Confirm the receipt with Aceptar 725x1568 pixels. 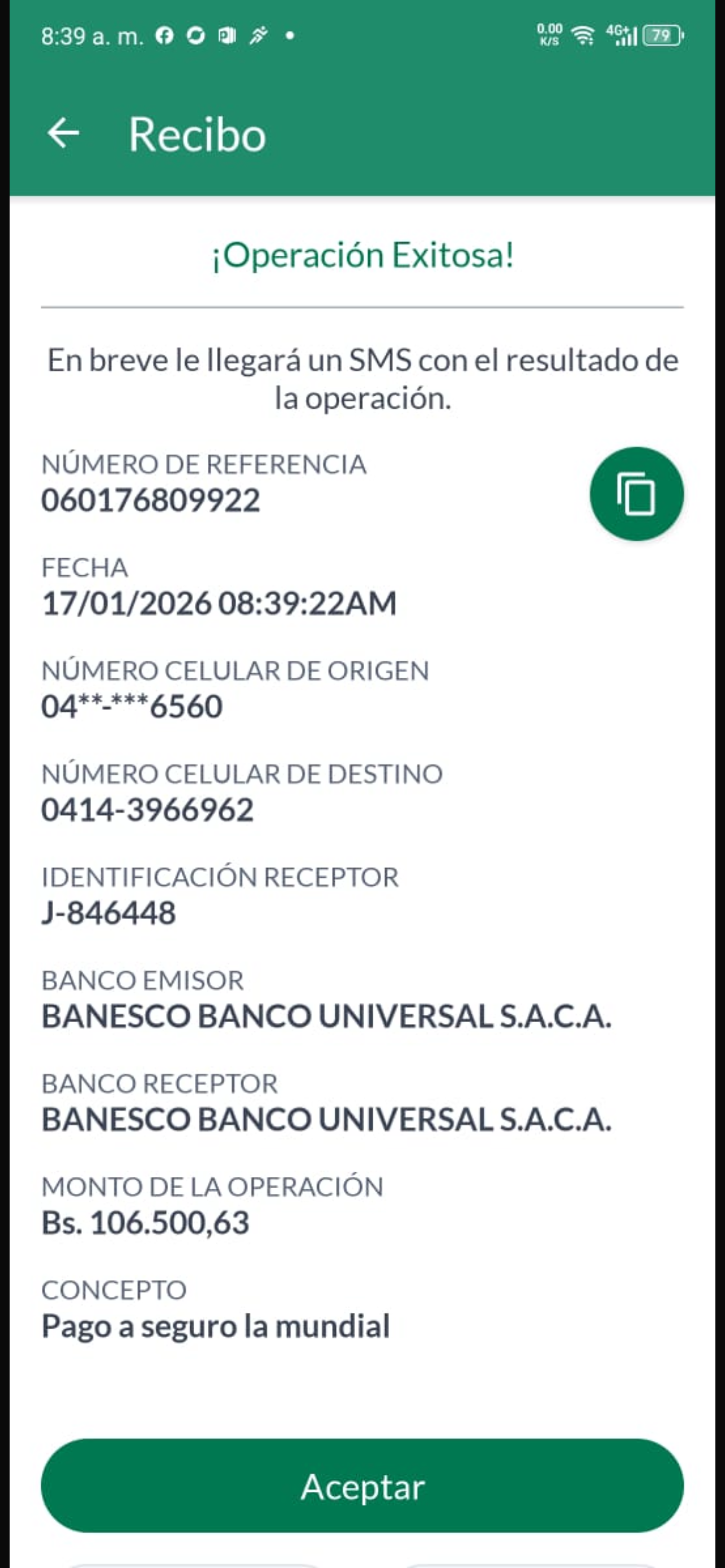coord(362,1486)
